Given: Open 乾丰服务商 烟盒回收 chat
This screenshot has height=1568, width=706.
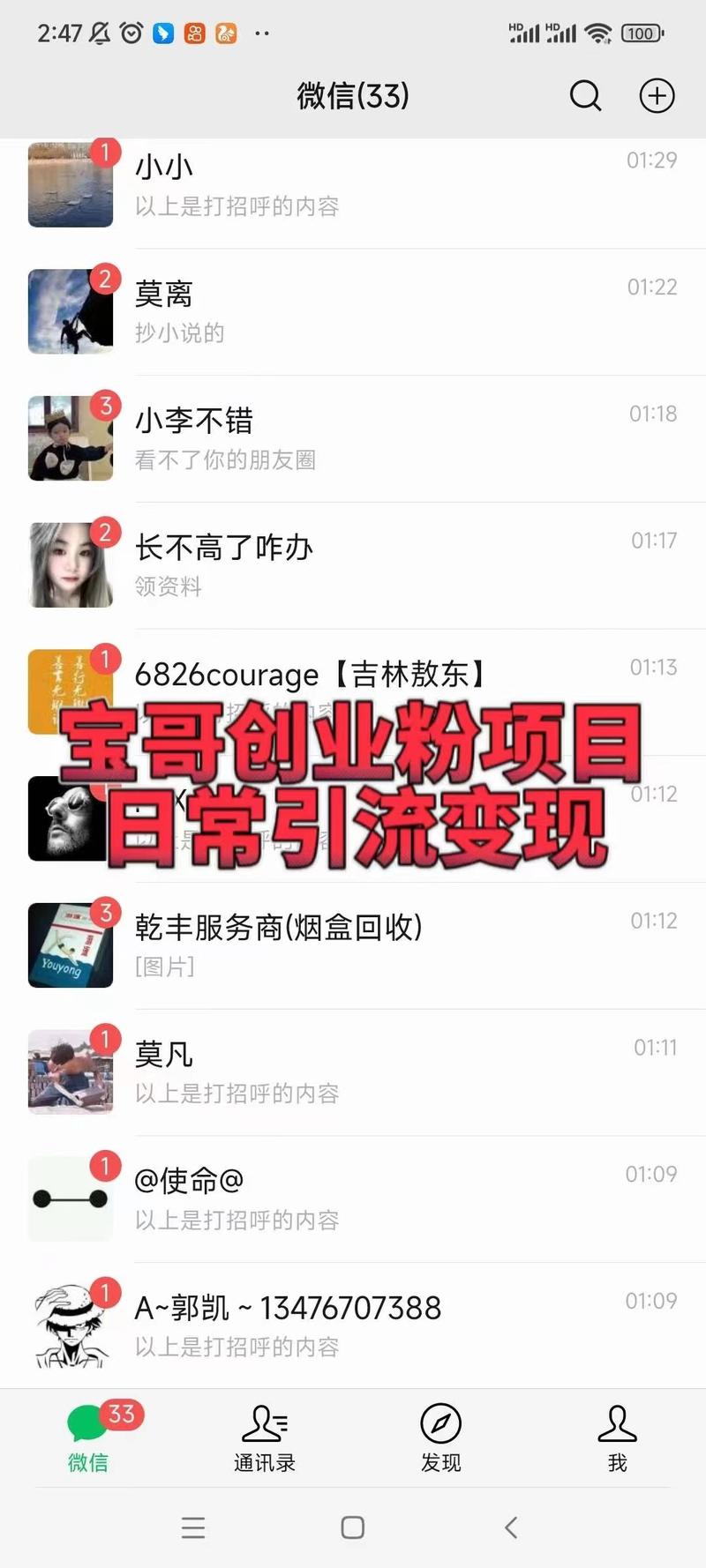Looking at the screenshot, I should pos(353,945).
